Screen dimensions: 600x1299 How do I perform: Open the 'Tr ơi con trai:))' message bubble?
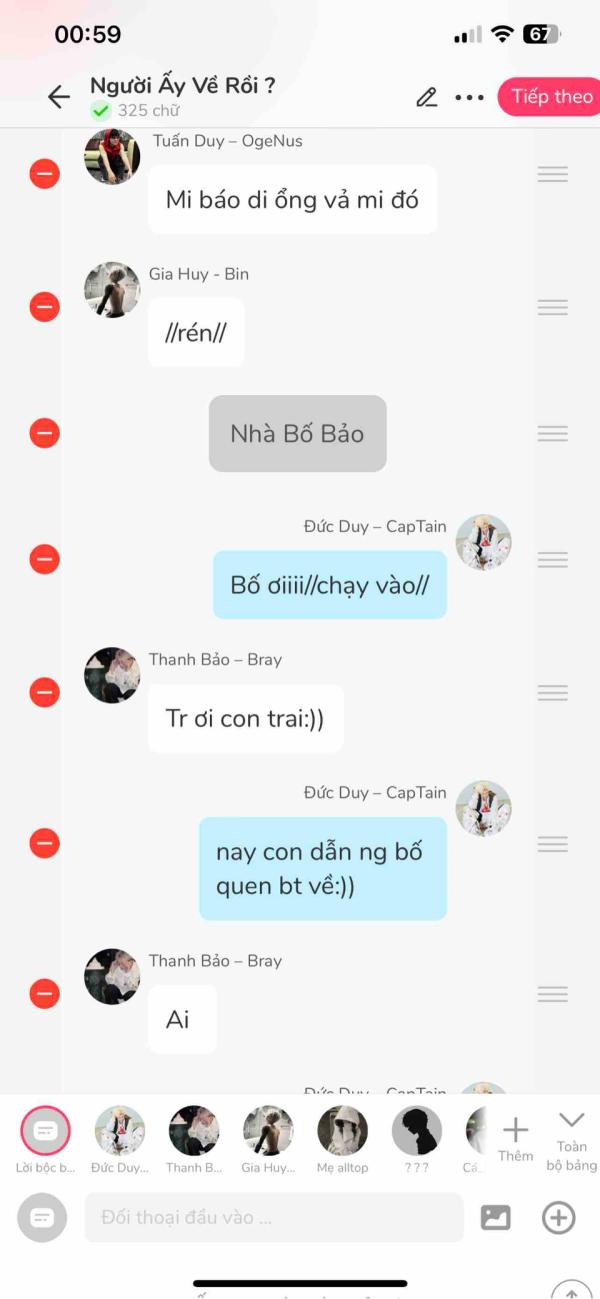coord(245,718)
